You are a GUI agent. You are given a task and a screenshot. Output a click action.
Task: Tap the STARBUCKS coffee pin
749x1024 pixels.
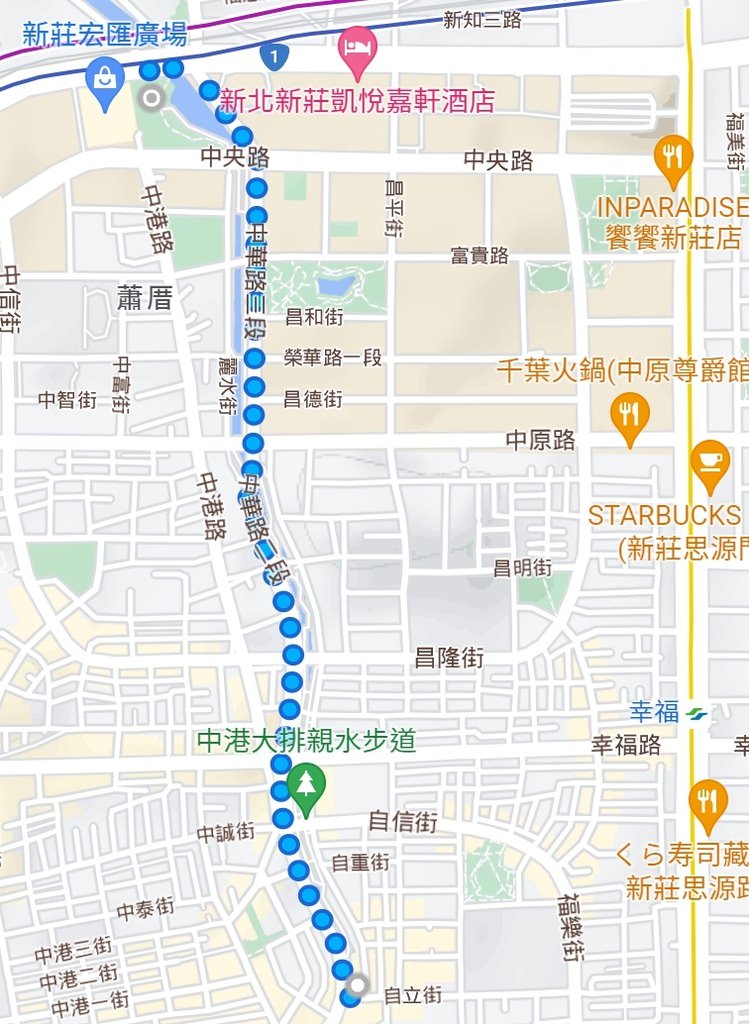[710, 462]
